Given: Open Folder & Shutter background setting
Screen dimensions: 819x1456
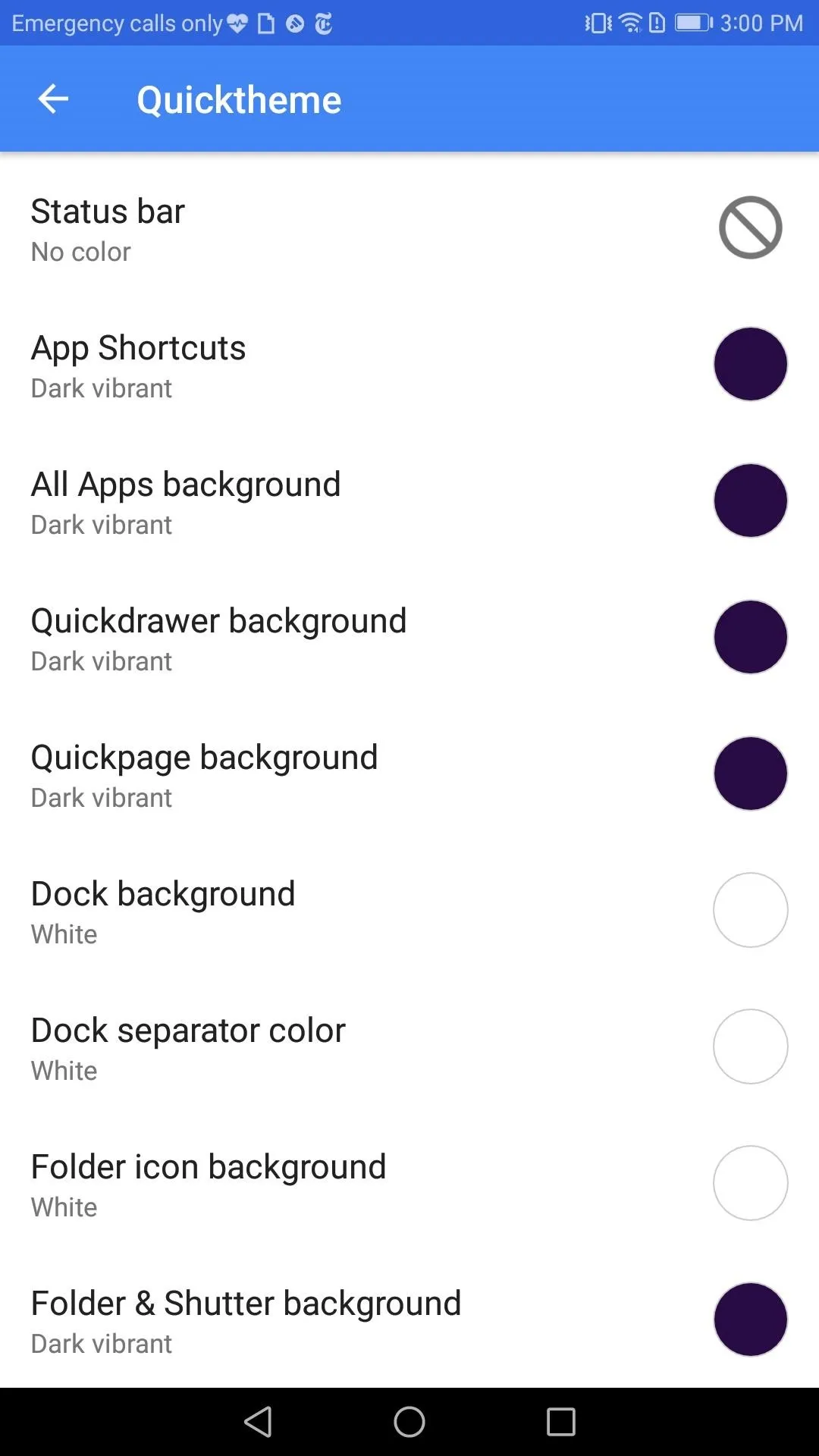Looking at the screenshot, I should (x=409, y=1319).
